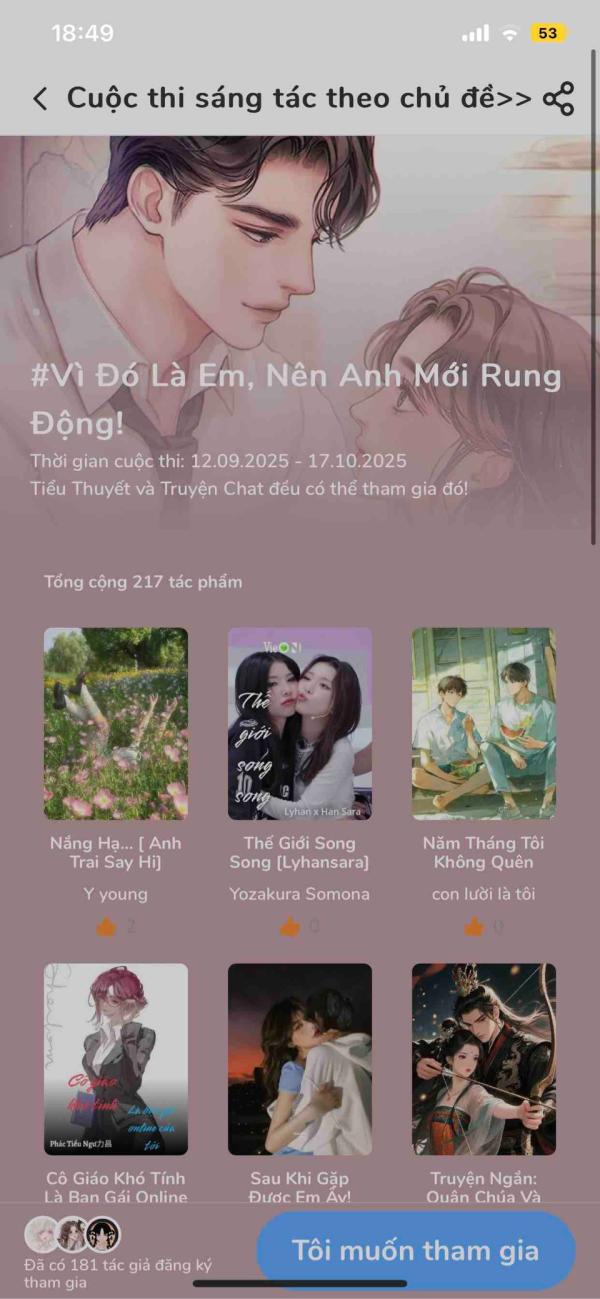Like the story by con lười là tôi
The width and height of the screenshot is (600, 1299).
pos(475,927)
